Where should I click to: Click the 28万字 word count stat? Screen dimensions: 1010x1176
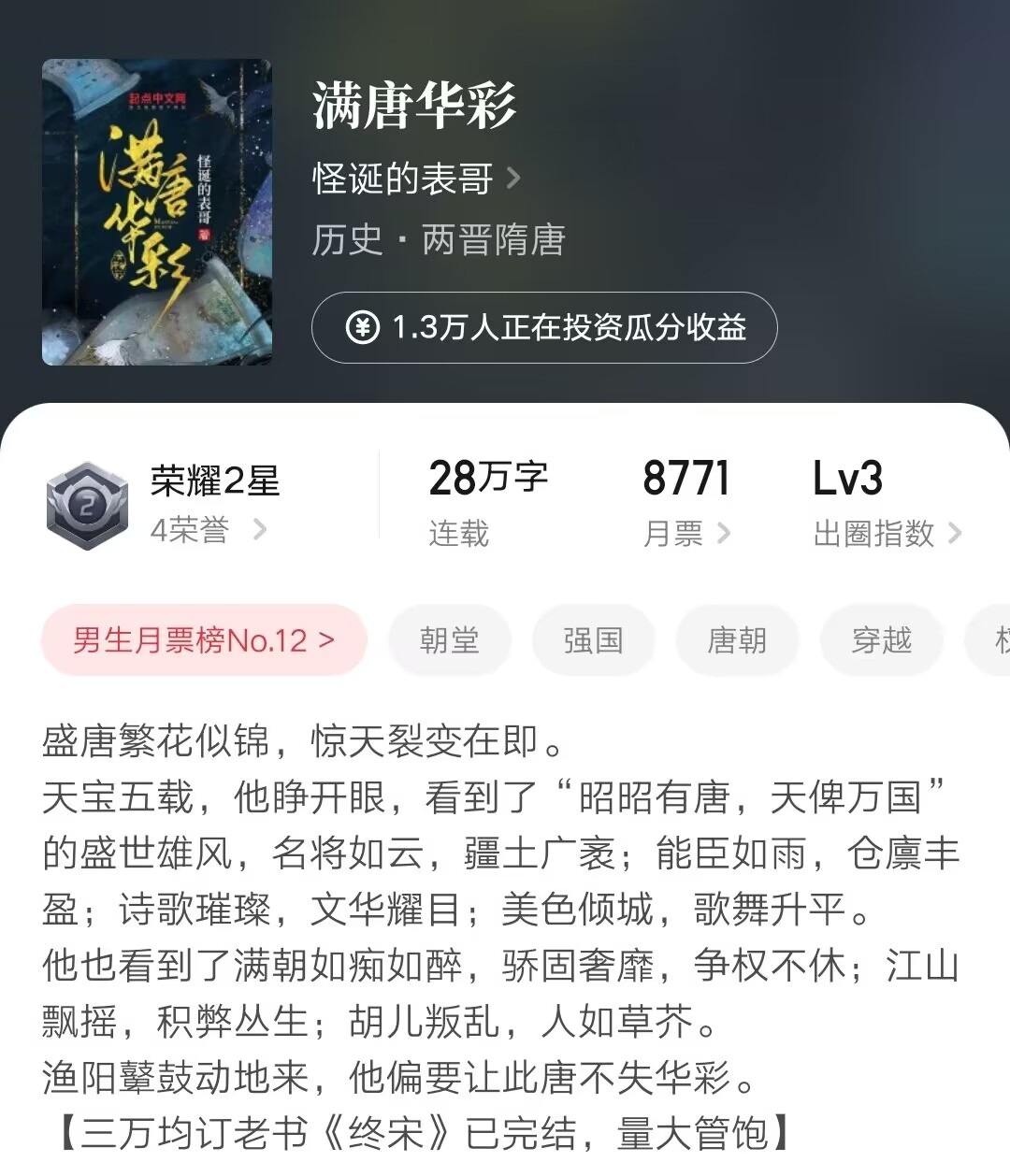(x=488, y=477)
